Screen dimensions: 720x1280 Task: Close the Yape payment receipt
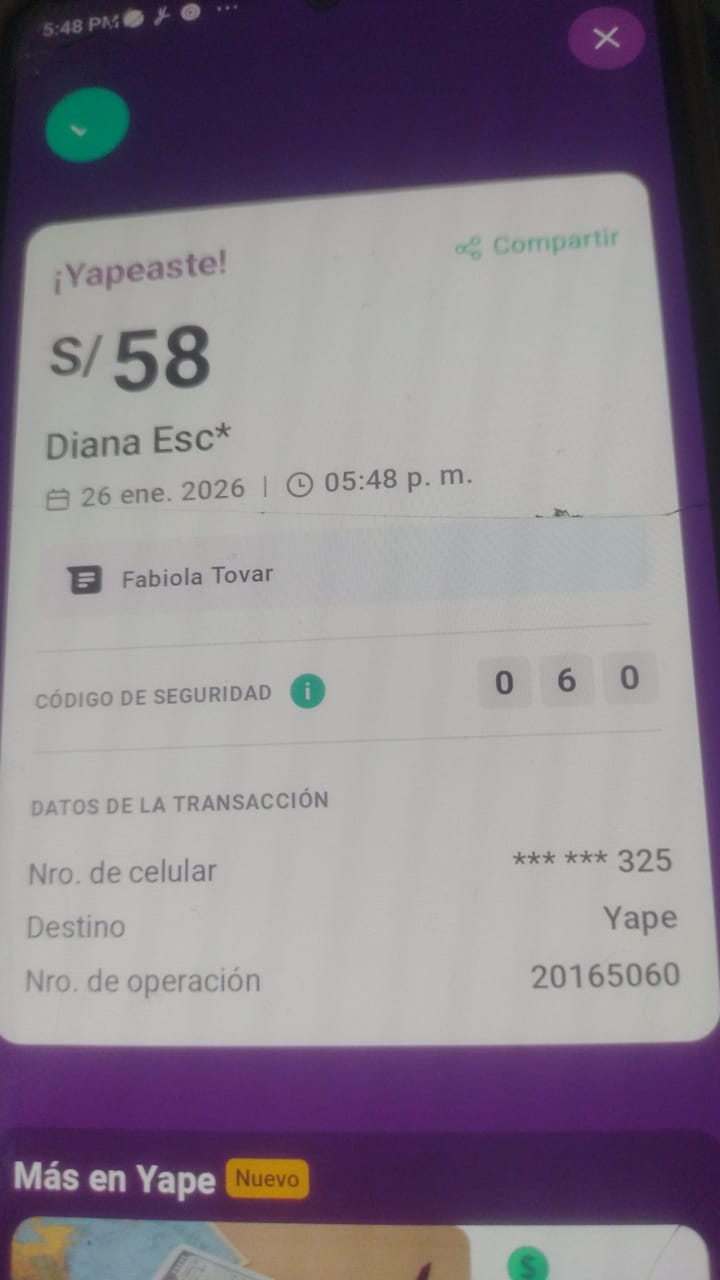click(605, 39)
